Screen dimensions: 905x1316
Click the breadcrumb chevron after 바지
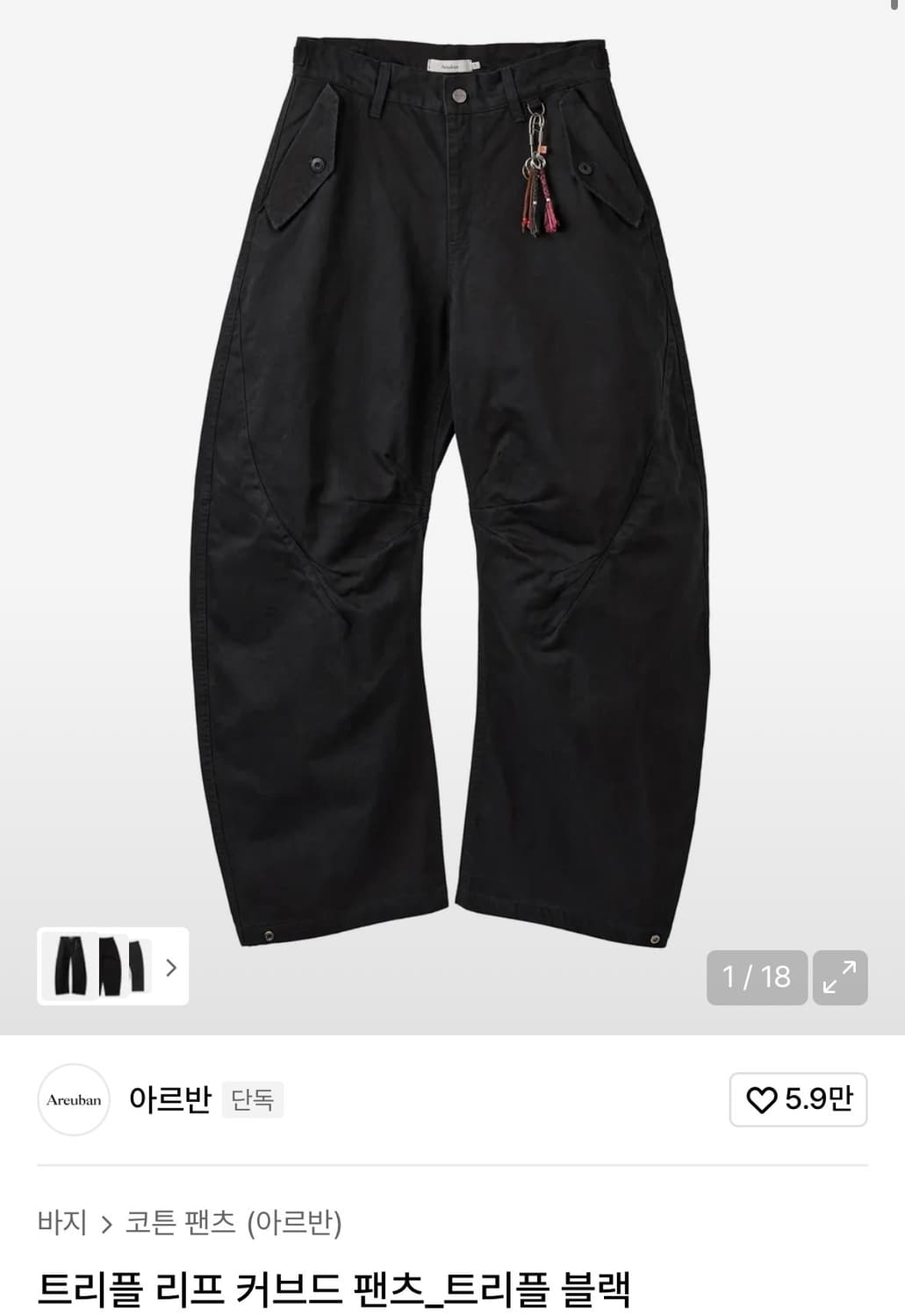(x=107, y=1221)
